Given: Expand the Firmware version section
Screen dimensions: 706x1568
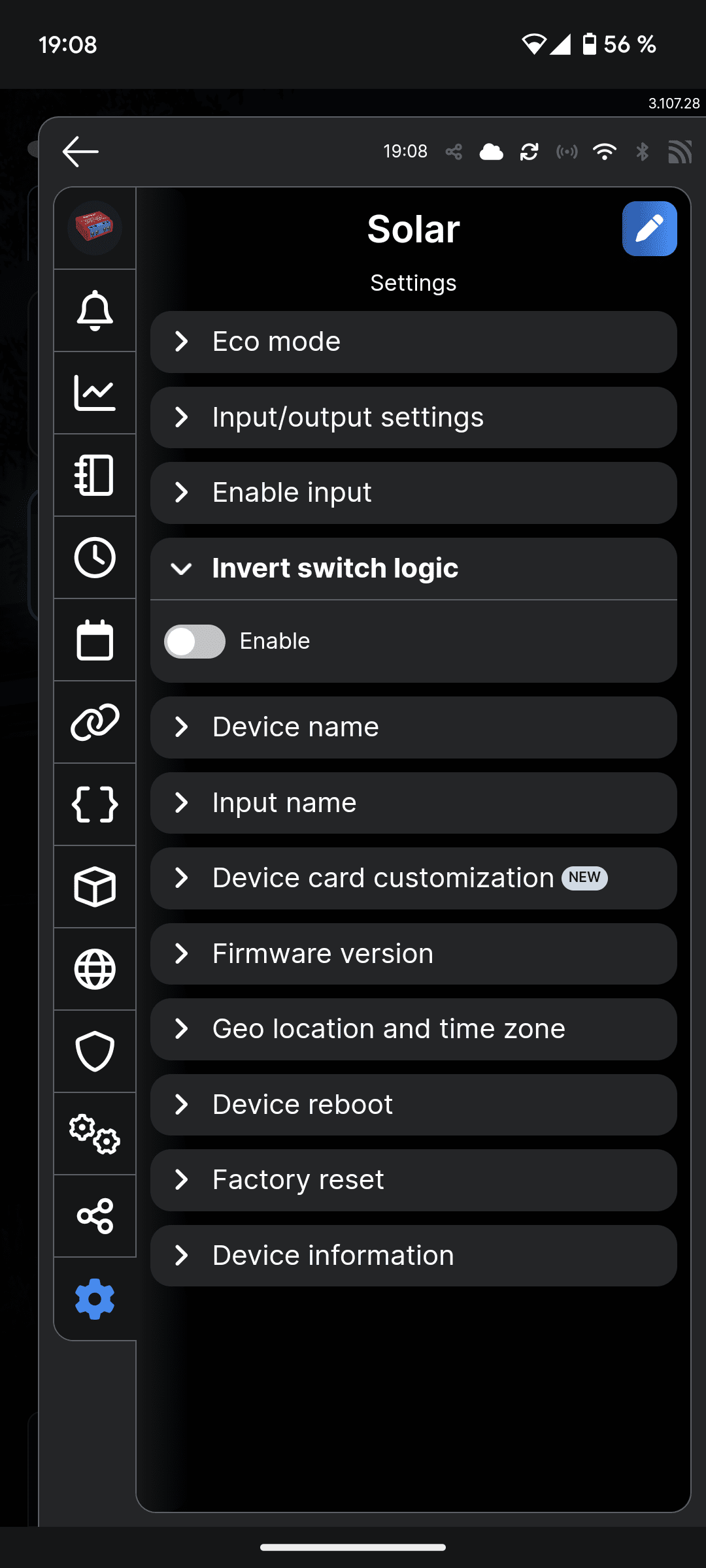Looking at the screenshot, I should tap(413, 954).
